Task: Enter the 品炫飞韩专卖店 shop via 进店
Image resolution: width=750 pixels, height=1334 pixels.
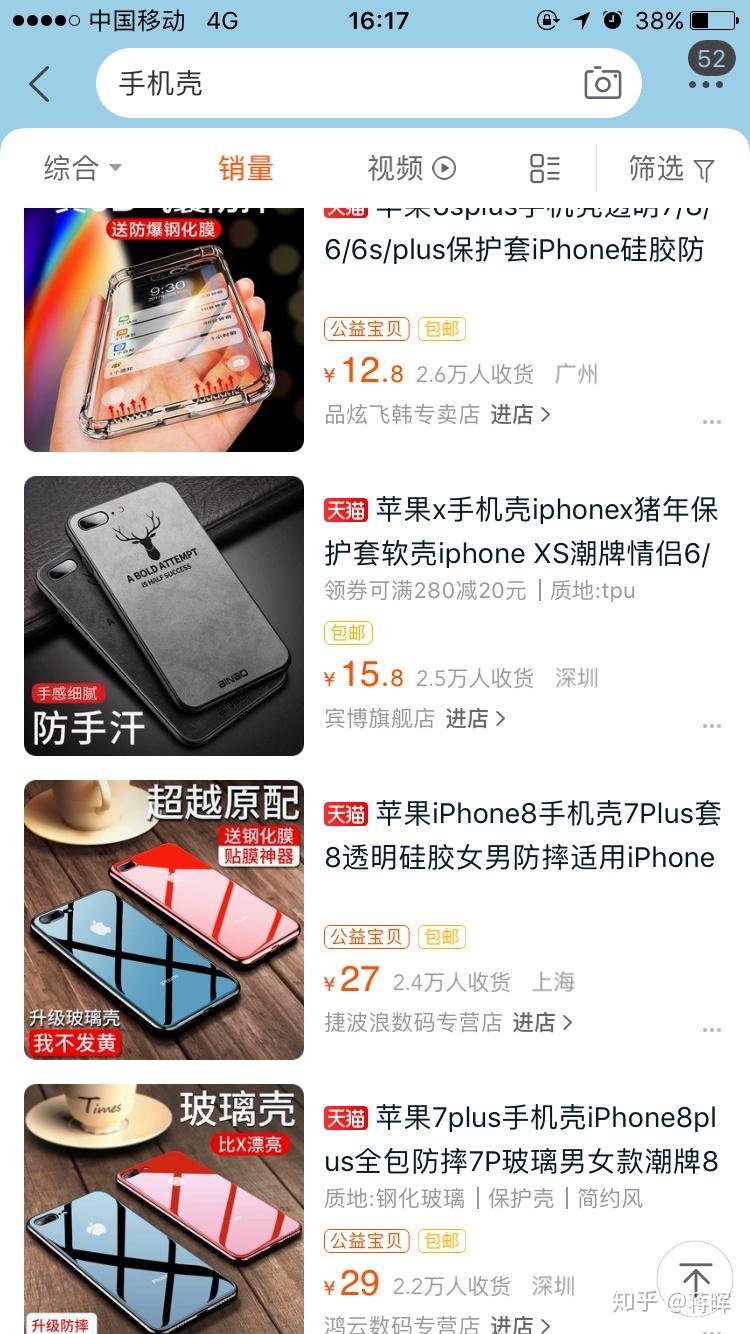Action: coord(521,414)
